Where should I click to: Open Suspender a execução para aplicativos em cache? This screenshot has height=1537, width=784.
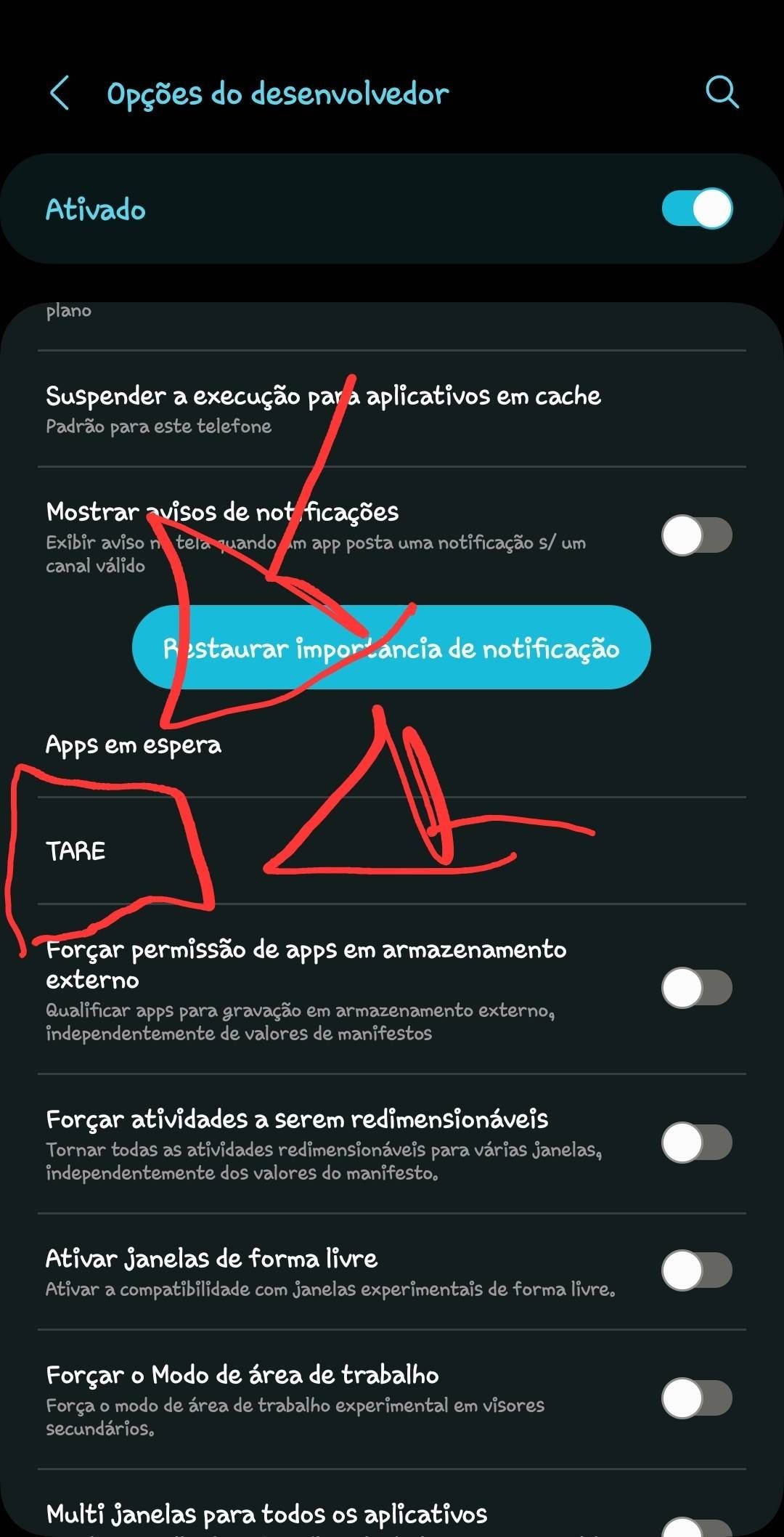click(x=323, y=409)
